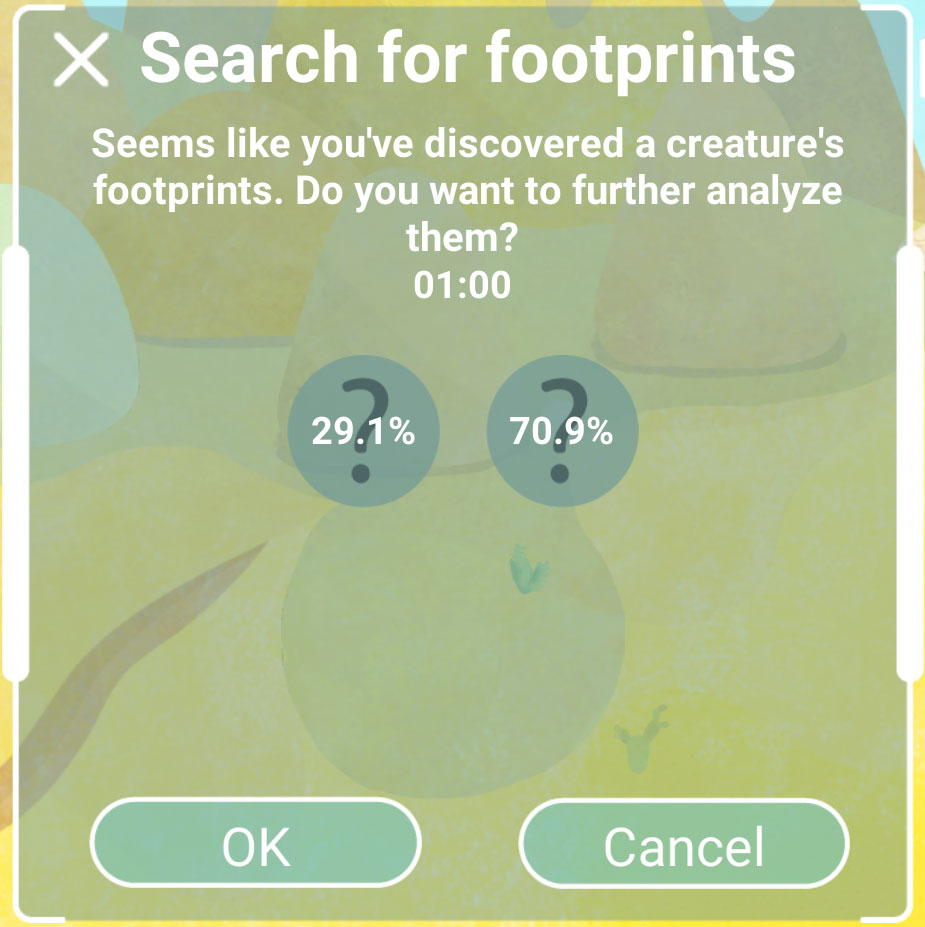Cancel the footprint analysis
The image size is (925, 927).
[x=684, y=845]
